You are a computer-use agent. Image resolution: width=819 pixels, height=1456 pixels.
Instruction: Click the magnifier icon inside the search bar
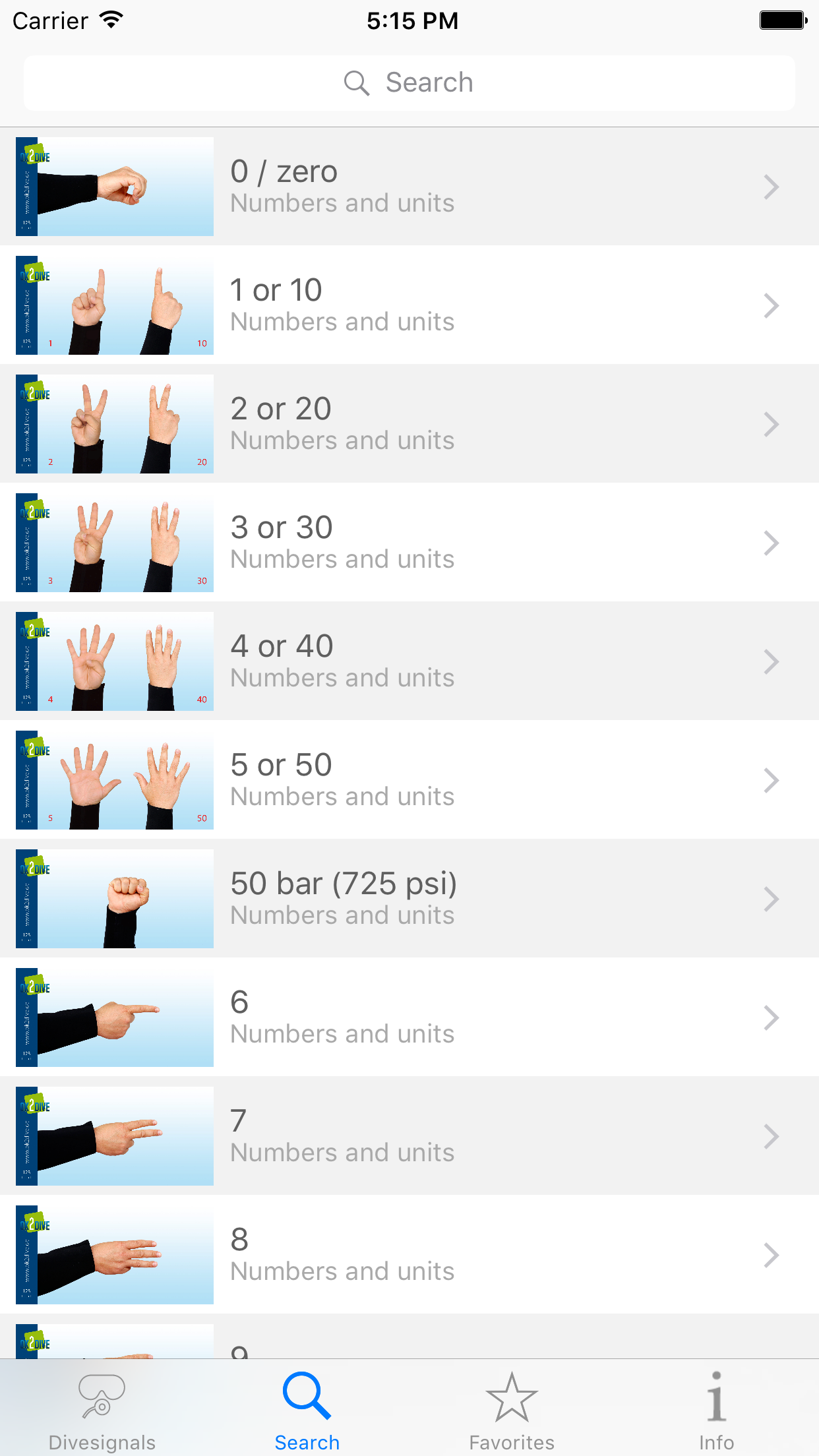356,82
